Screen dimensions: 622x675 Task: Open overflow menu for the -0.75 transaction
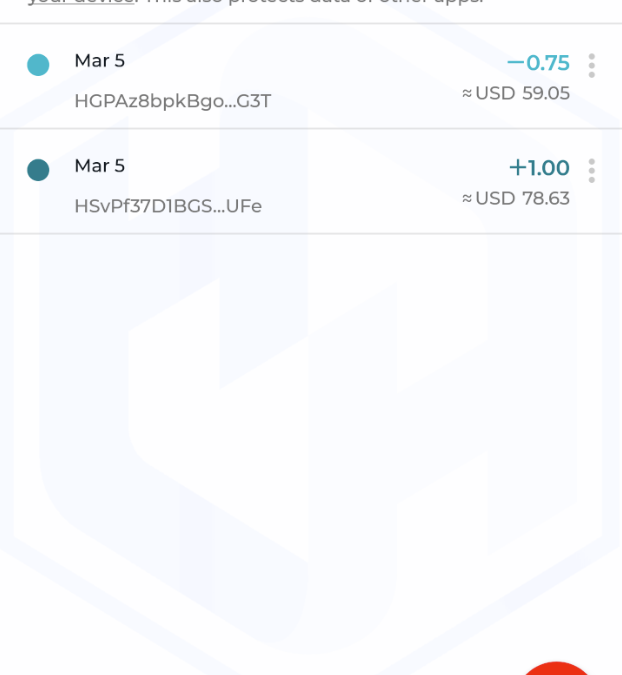[x=591, y=66]
